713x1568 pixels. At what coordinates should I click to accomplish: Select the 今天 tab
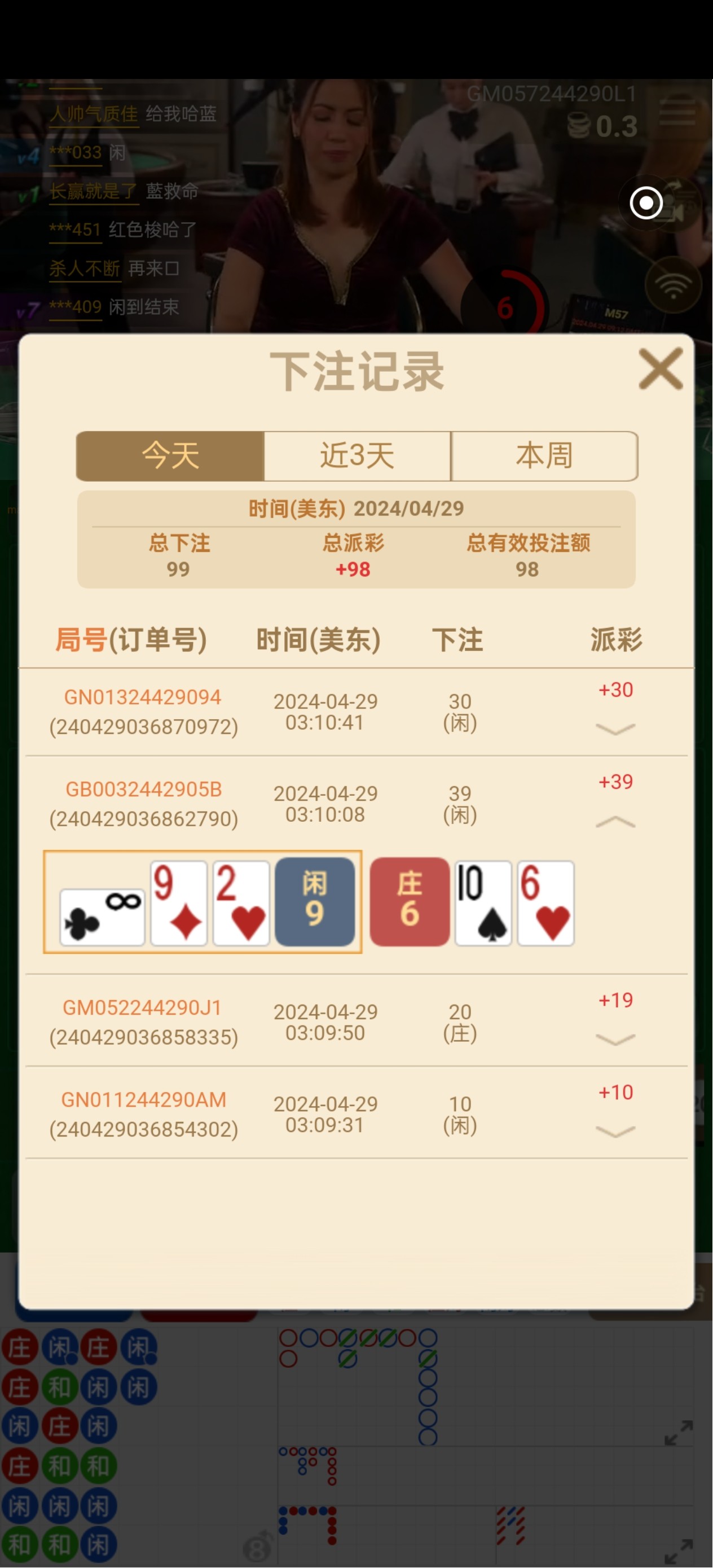pyautogui.click(x=170, y=456)
